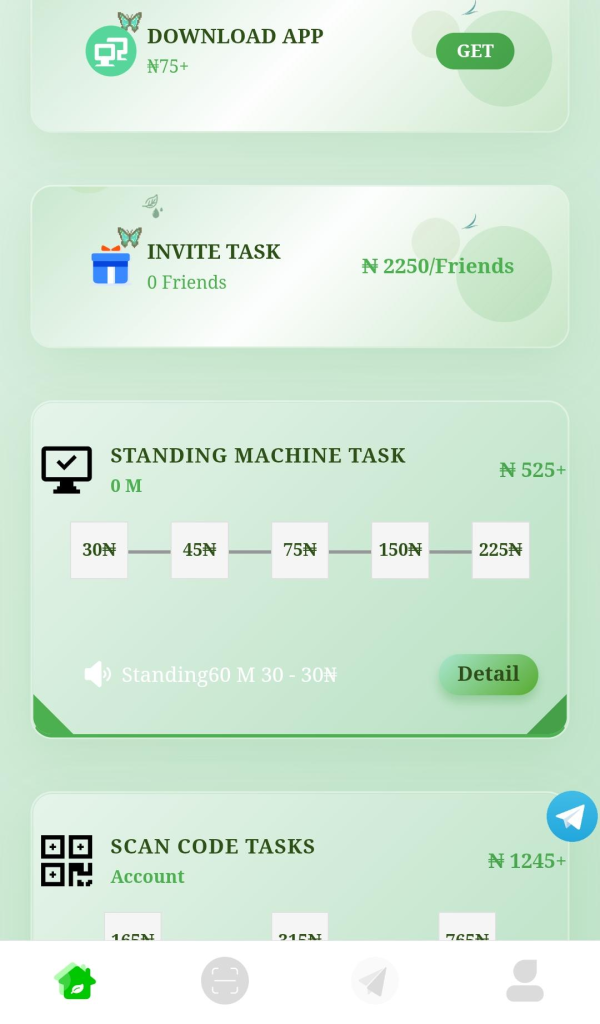View Detail of Standing Machine Task
This screenshot has height=1024, width=600.
click(488, 674)
